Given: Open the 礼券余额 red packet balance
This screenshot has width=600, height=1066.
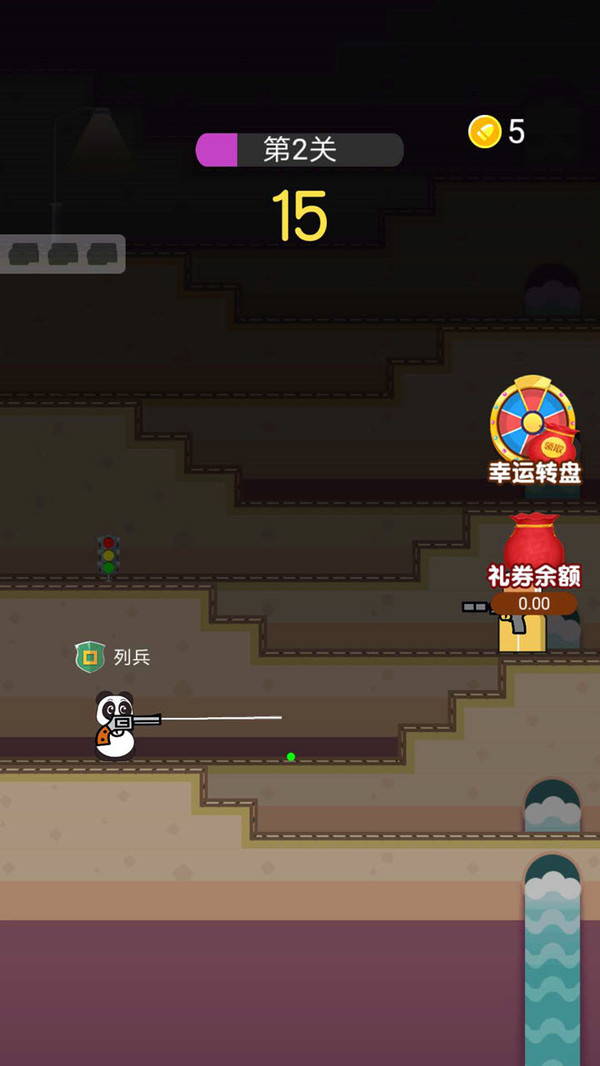Looking at the screenshot, I should click(x=534, y=560).
